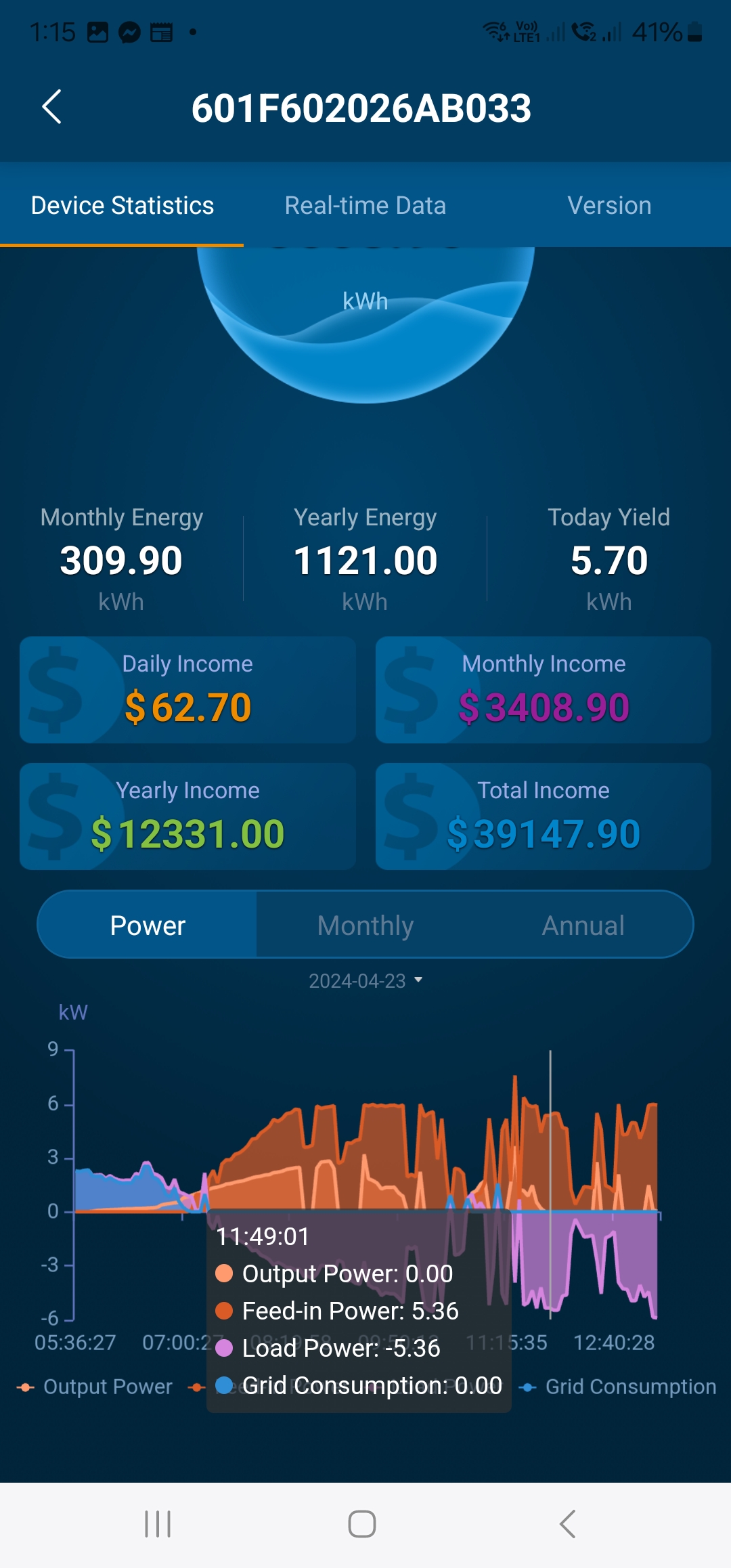Switch chart to Monthly view

365,925
